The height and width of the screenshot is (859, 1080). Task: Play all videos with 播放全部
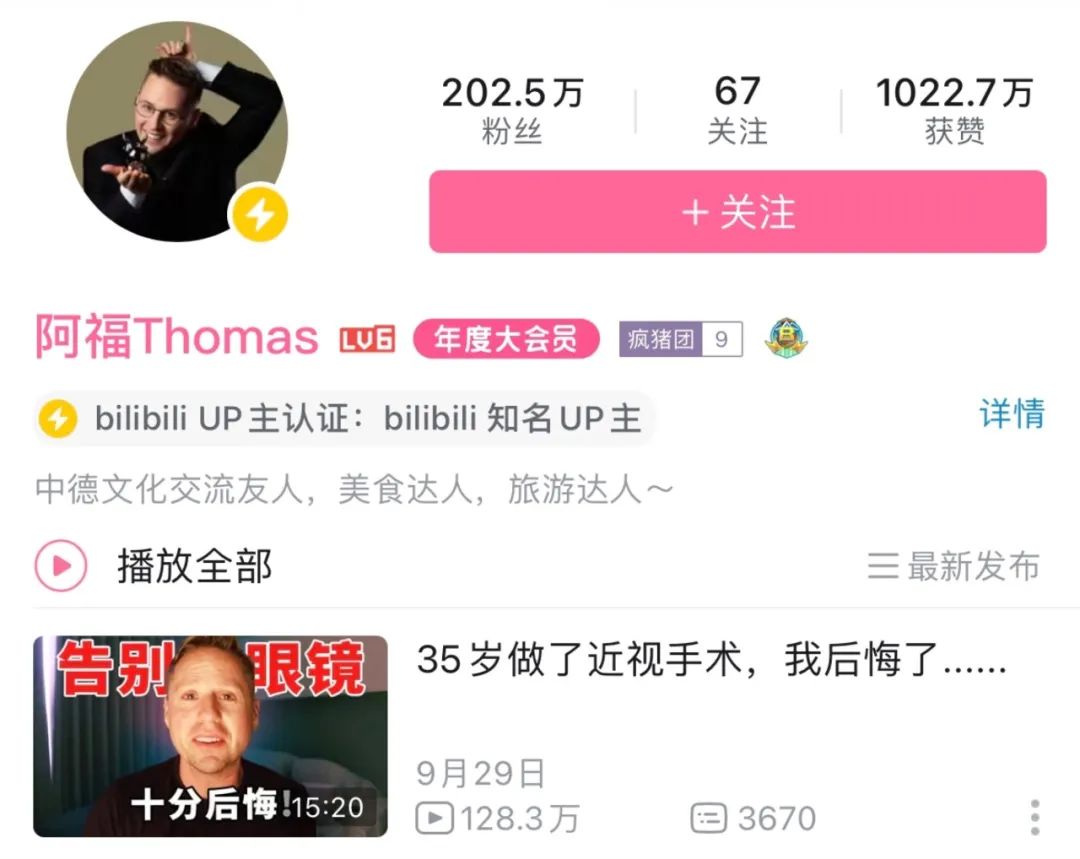155,567
